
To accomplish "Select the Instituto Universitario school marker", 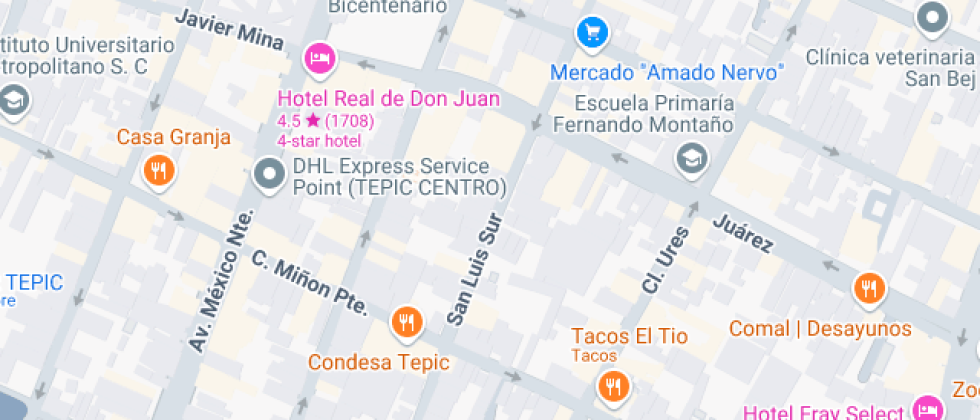I will pyautogui.click(x=14, y=100).
